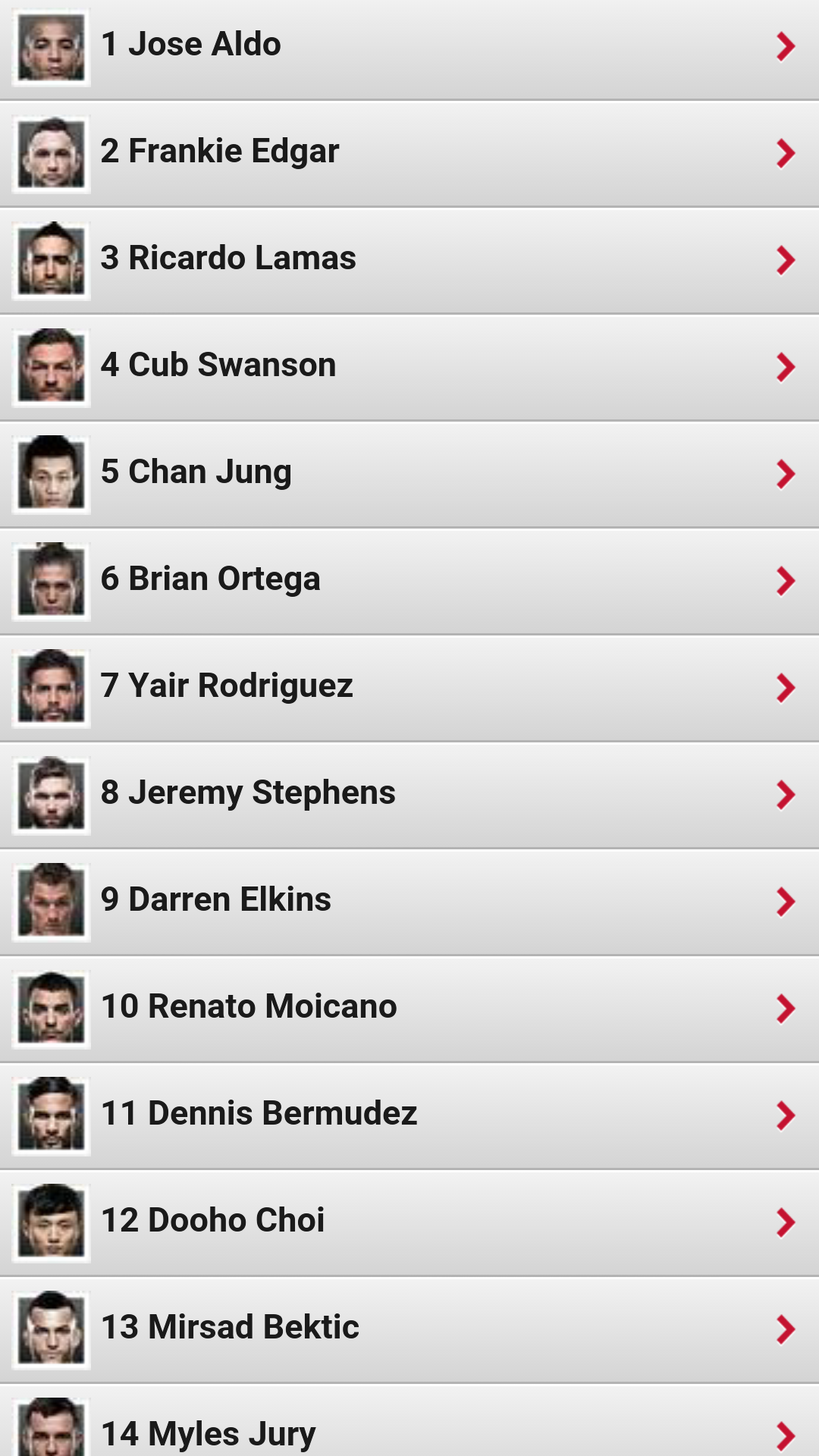Tap fifth-ranked Chan Jung
819x1456 pixels.
[409, 473]
